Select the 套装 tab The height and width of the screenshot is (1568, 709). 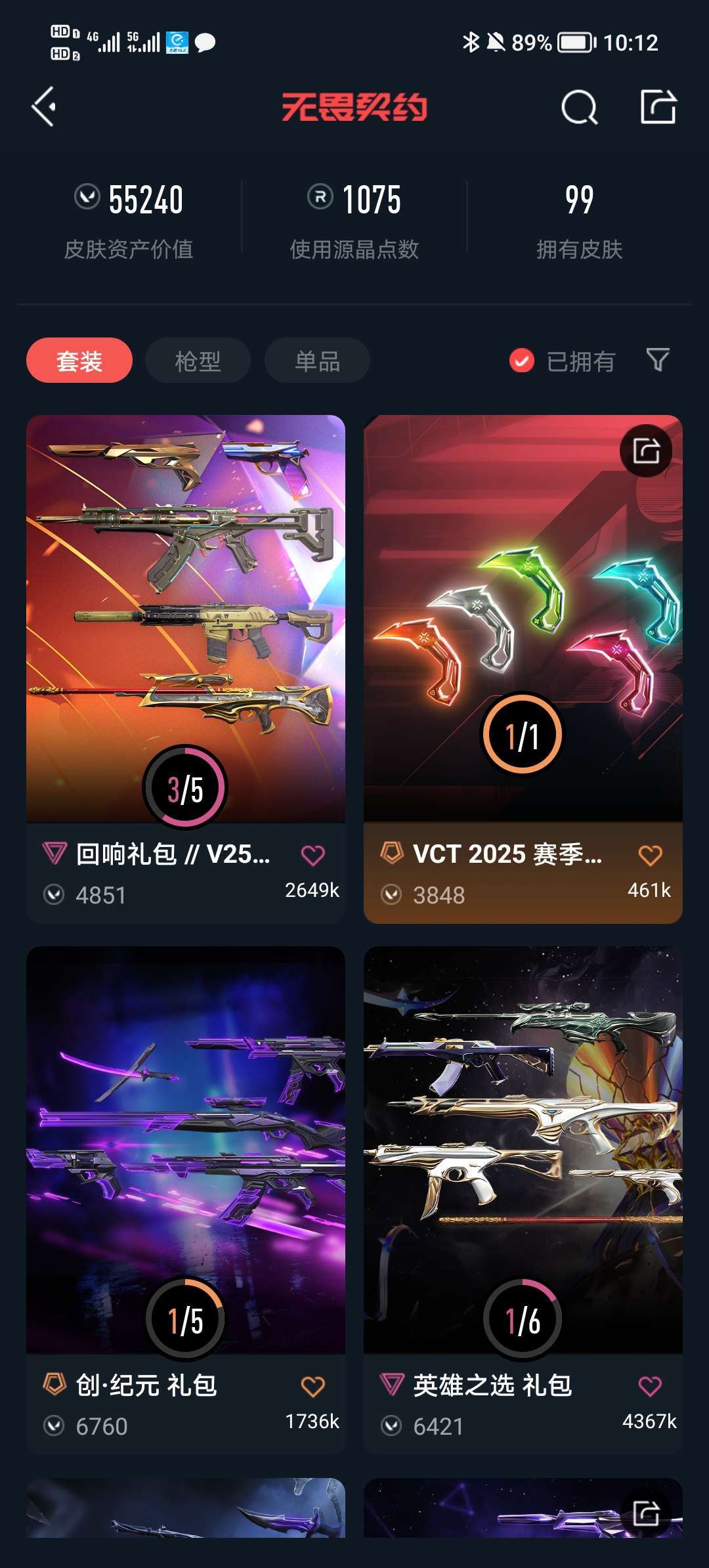coord(79,360)
